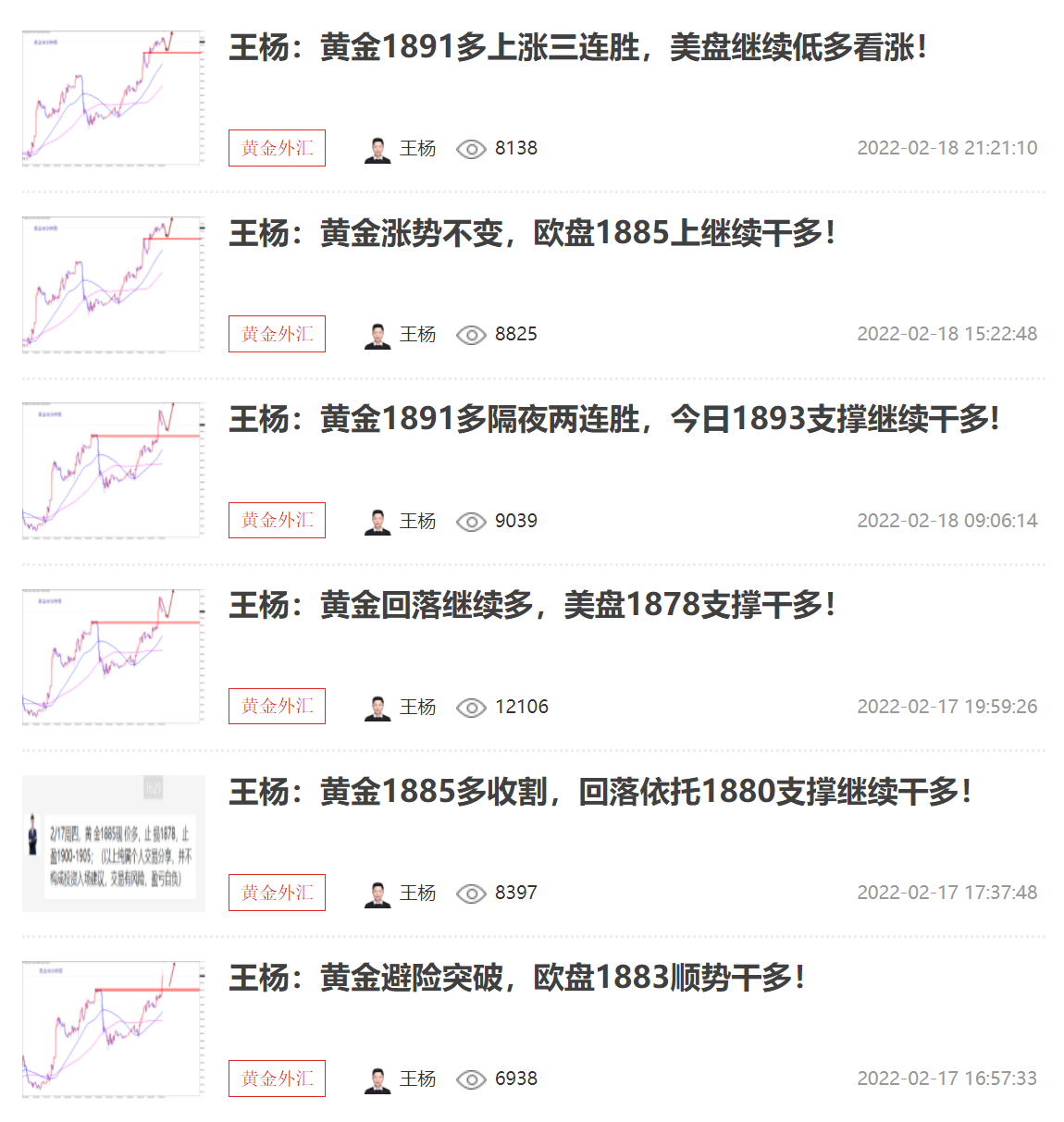Tap chart thumbnail for 09:06:14 article
The image size is (1064, 1122).
point(113,471)
